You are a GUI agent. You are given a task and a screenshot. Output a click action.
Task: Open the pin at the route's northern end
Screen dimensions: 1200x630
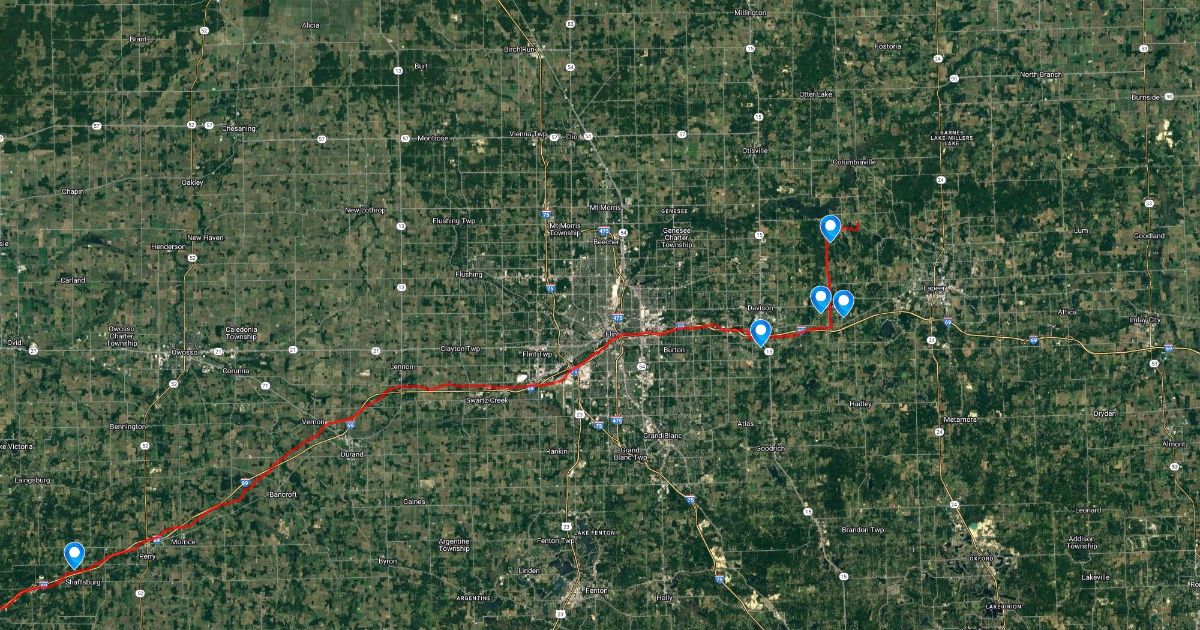830,227
